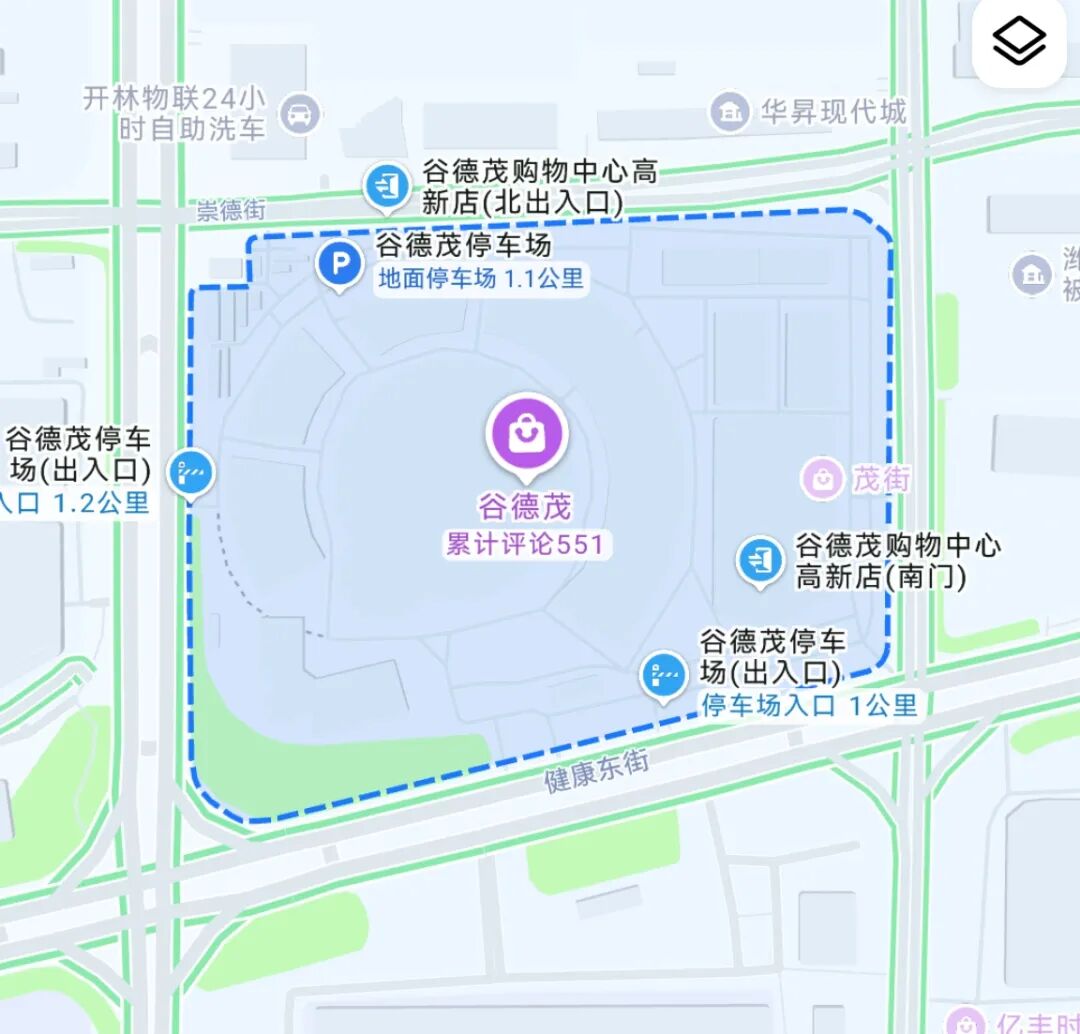Tap the parking entrance marker, 1公里 away

(x=663, y=676)
